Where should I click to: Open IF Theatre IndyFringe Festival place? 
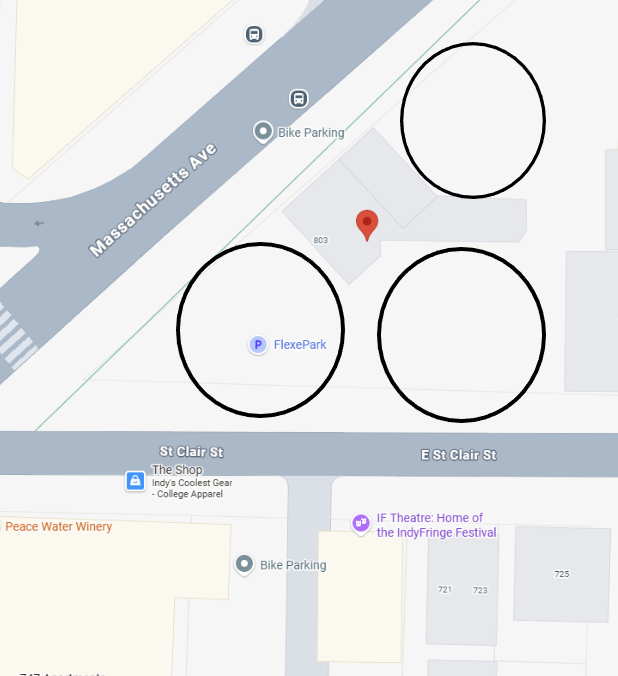pyautogui.click(x=361, y=523)
